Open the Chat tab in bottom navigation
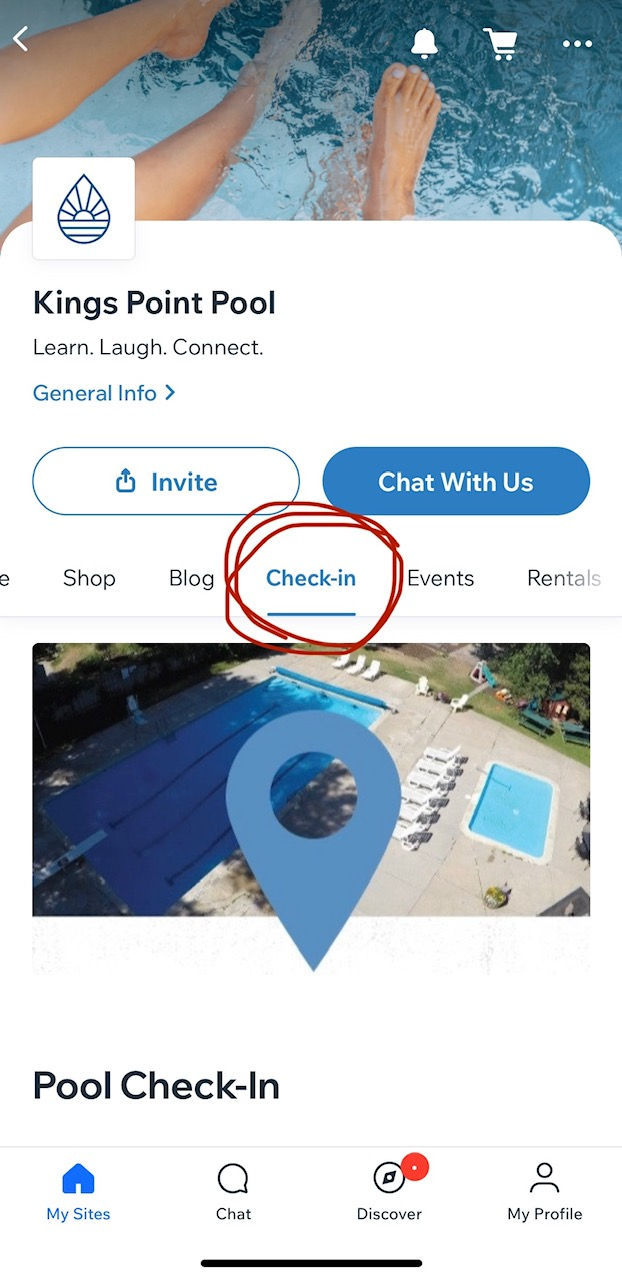 (x=233, y=1192)
